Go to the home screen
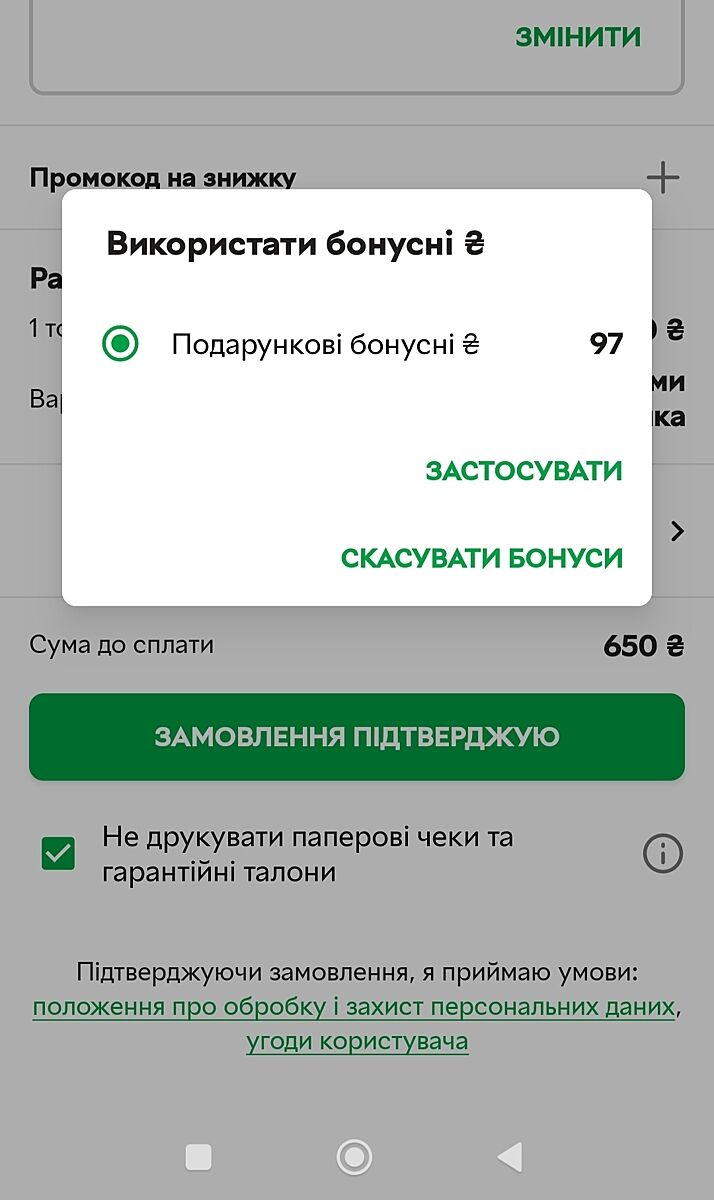Viewport: 714px width, 1200px height. coord(354,1157)
